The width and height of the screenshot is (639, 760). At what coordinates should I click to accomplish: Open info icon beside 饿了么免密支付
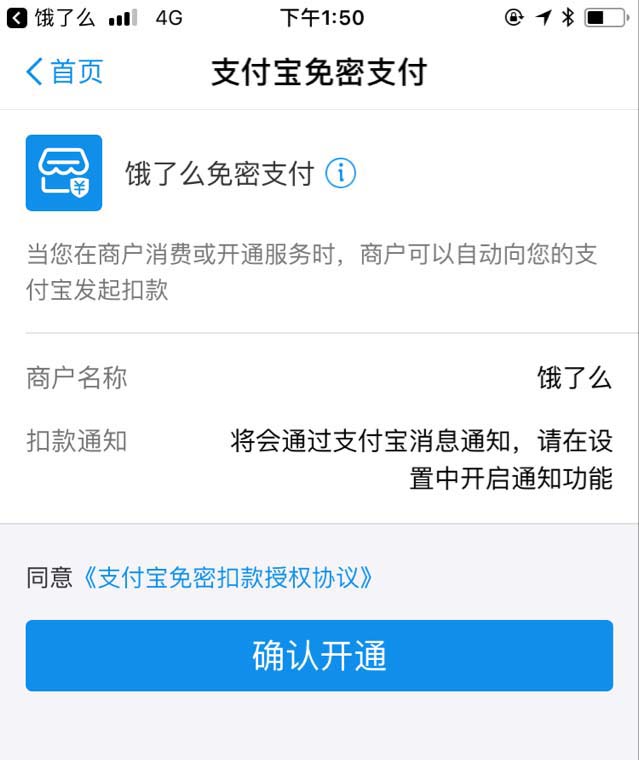coord(341,173)
